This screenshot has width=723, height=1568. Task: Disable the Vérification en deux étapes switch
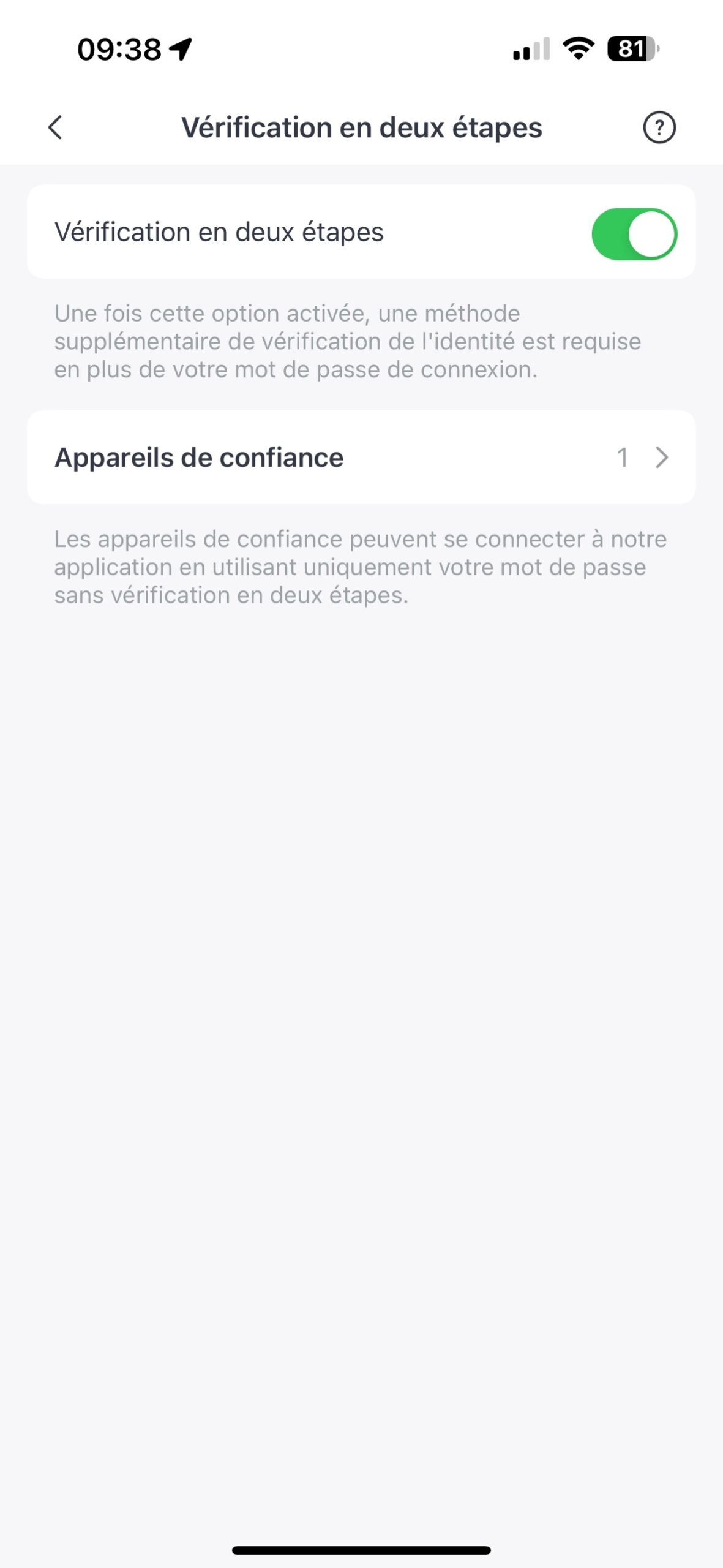(634, 234)
